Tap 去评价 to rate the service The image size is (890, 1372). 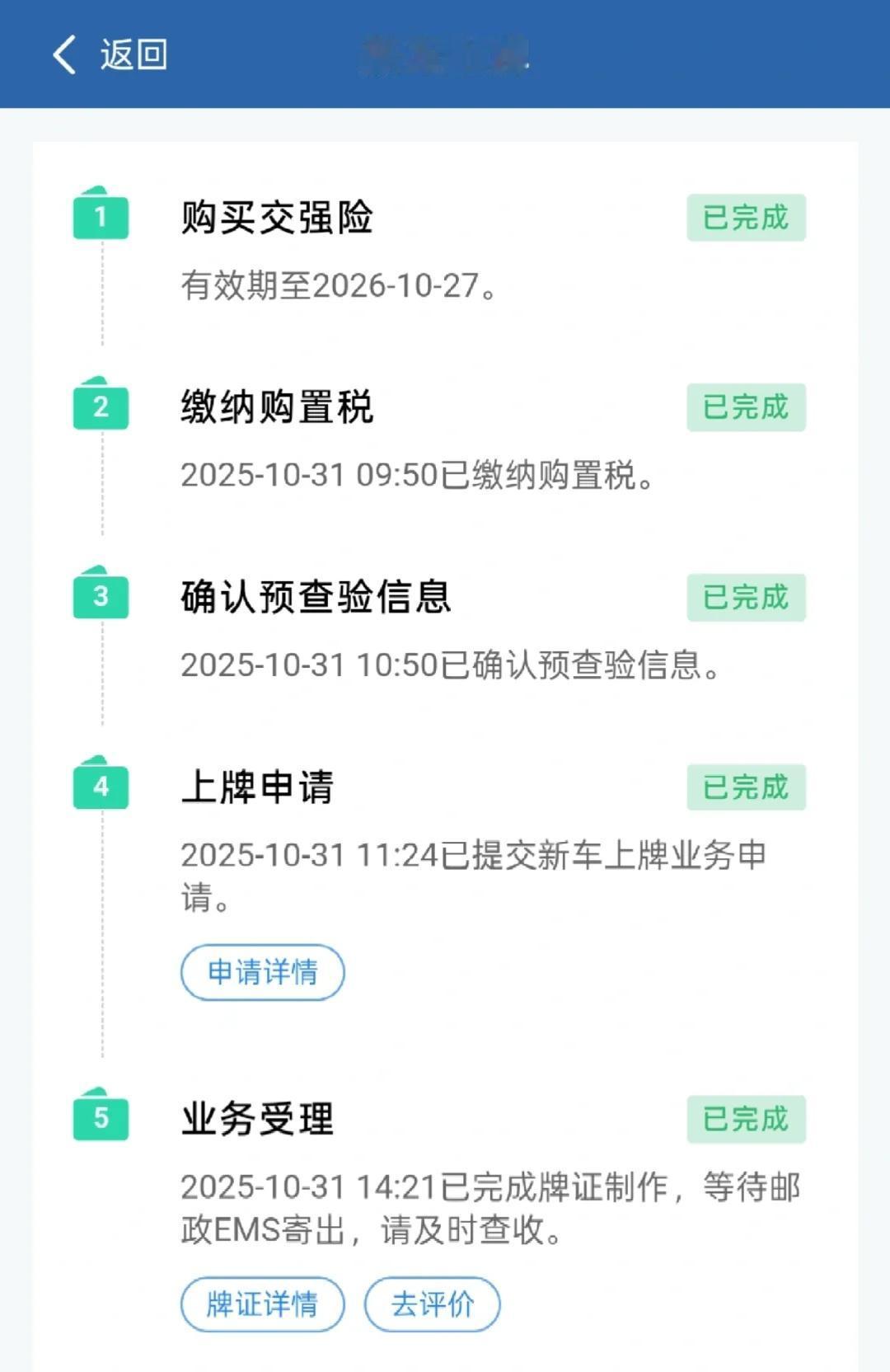coord(433,1304)
